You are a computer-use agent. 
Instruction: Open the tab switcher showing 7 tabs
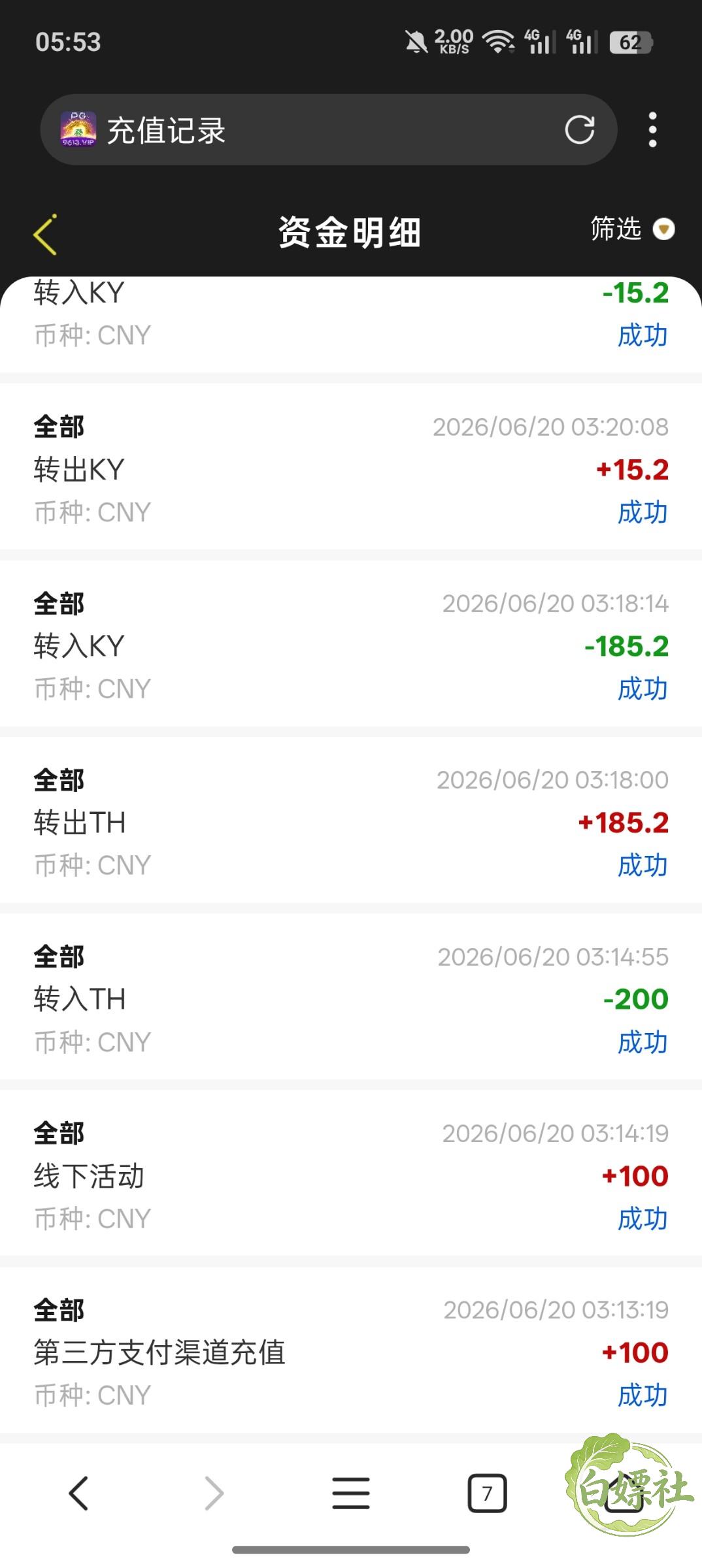click(x=487, y=1493)
